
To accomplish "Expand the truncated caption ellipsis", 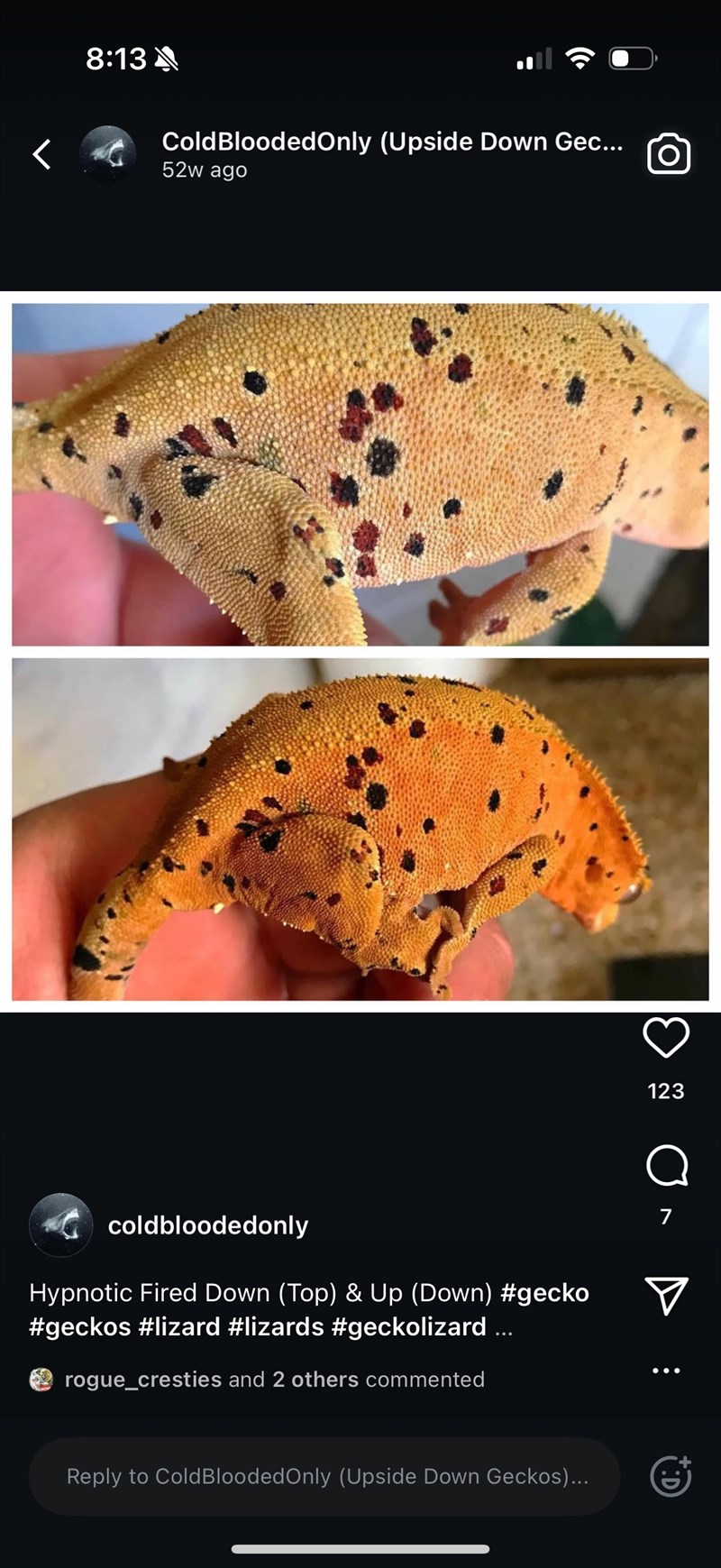I will click(504, 1329).
